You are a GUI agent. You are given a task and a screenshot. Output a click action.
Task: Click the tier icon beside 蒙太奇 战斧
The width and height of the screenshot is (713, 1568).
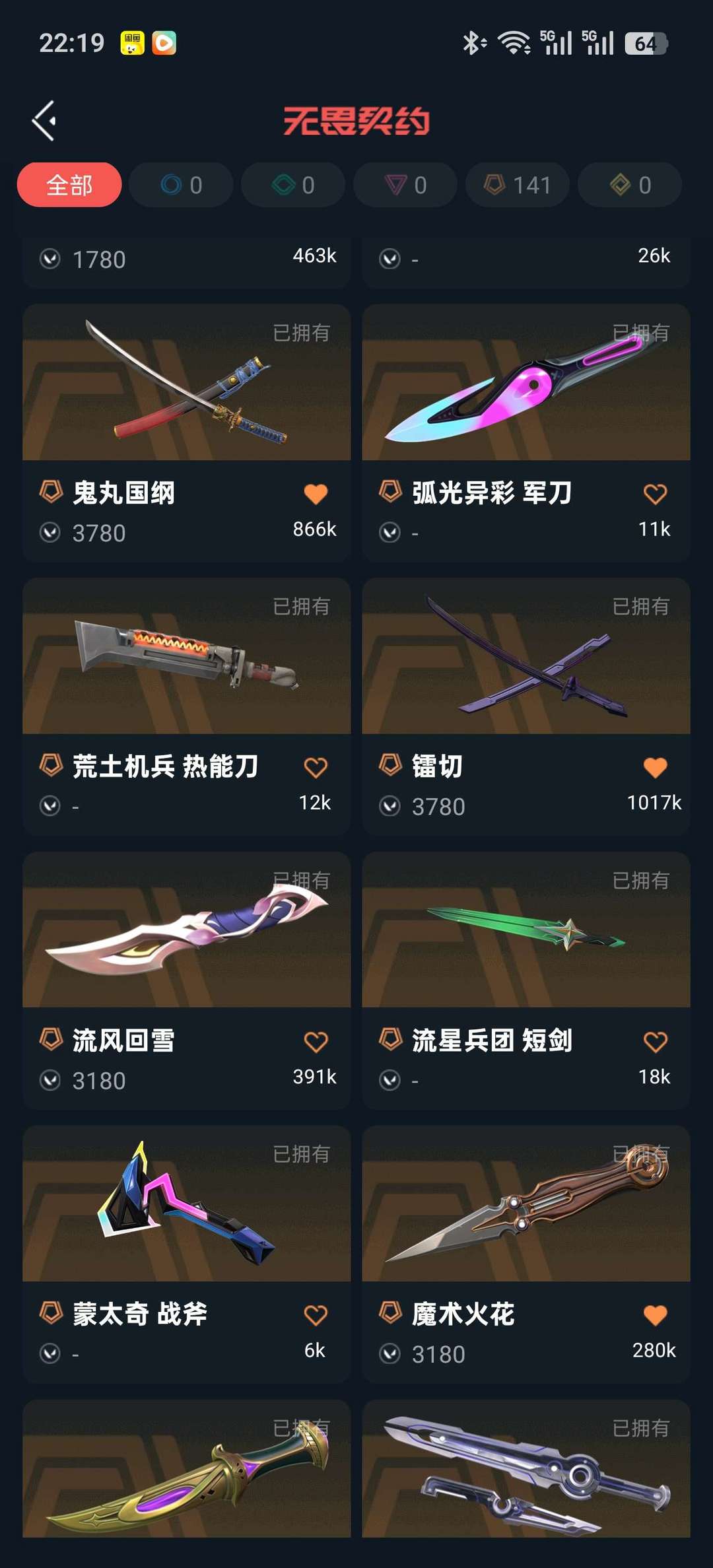point(51,1314)
